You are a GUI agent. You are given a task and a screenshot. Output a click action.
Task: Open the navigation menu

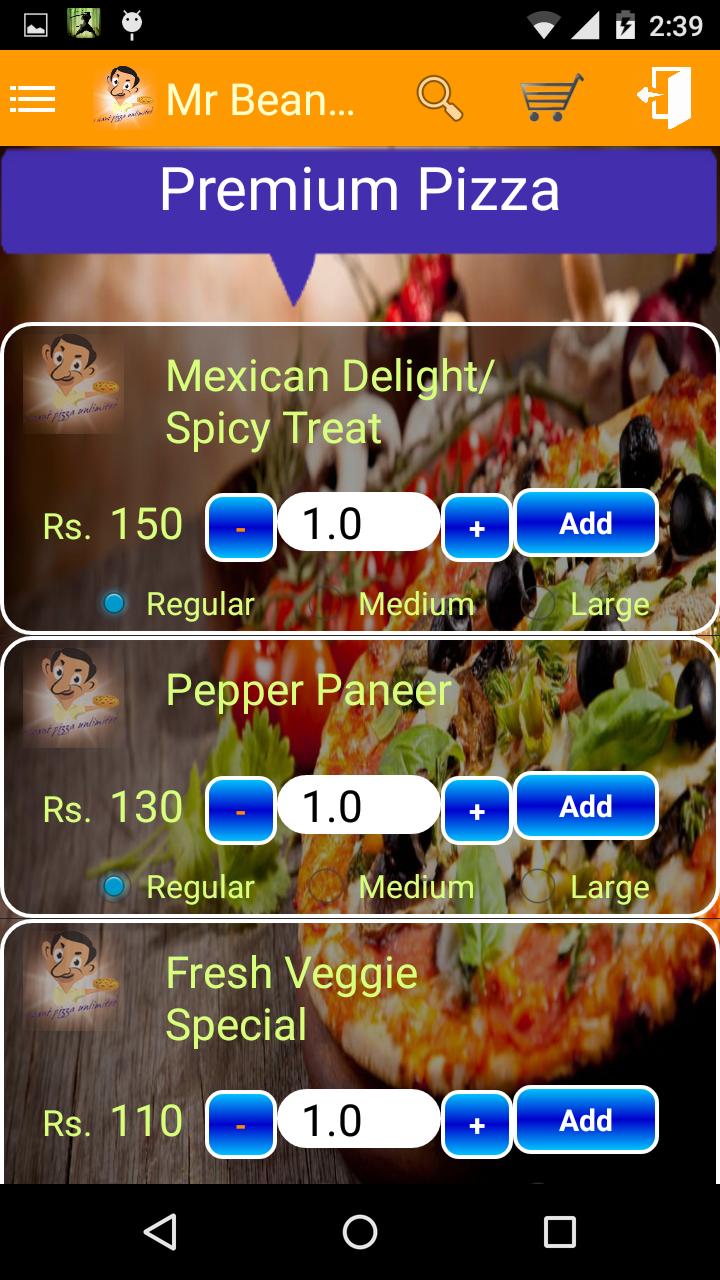pos(32,98)
